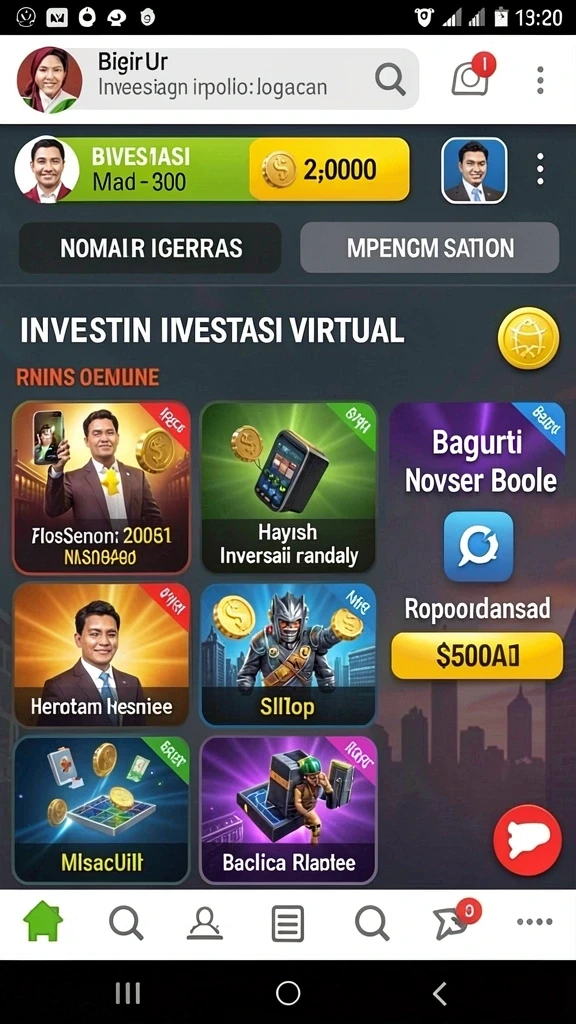Open the overflow menu beside the blue avatar
This screenshot has width=576, height=1024.
point(540,169)
